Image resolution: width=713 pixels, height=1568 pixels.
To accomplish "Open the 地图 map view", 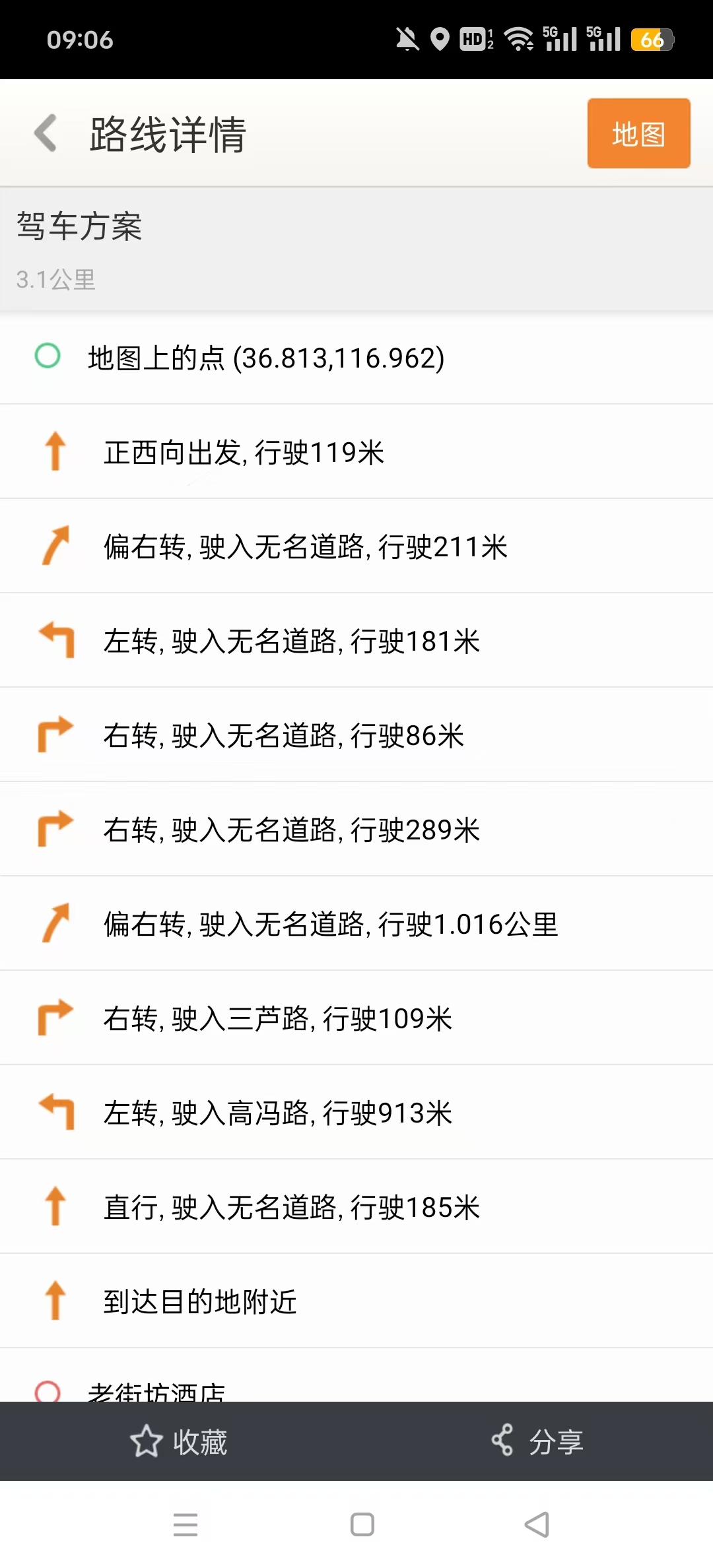I will [x=638, y=134].
